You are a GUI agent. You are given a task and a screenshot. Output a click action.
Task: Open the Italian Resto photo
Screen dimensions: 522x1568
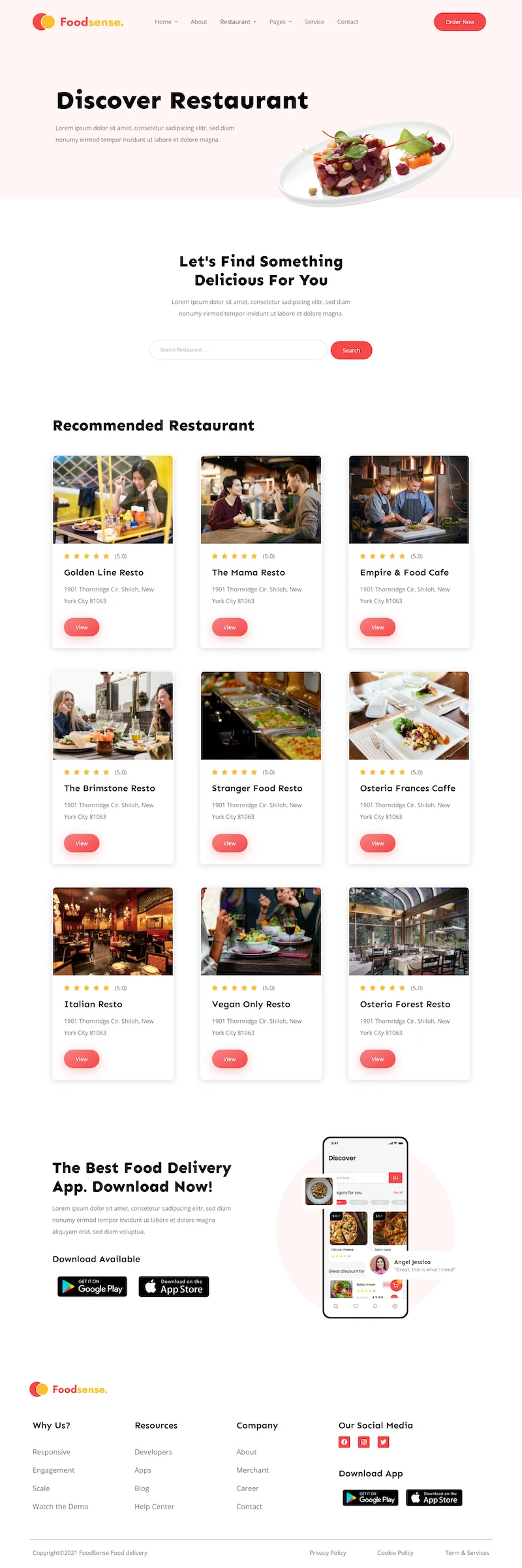click(113, 931)
